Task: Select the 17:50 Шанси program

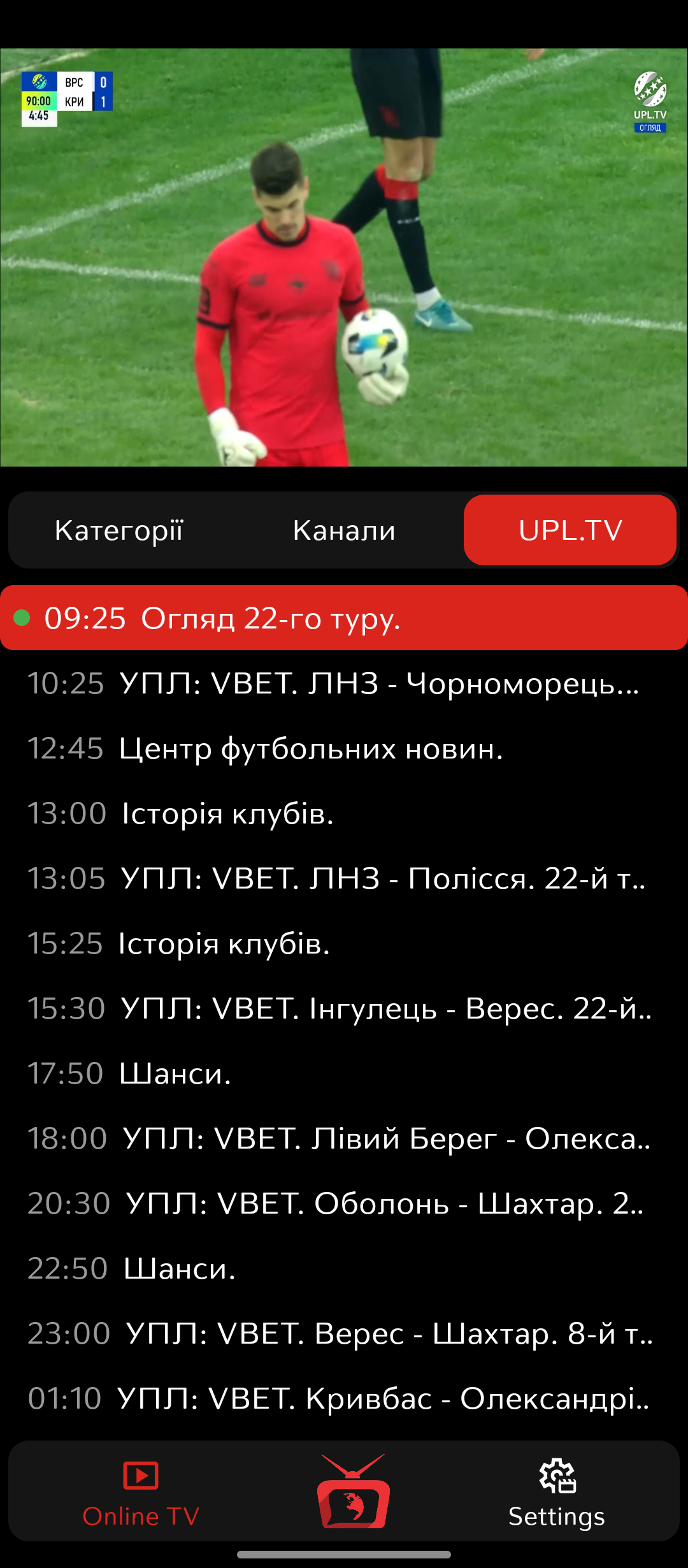Action: pyautogui.click(x=344, y=1073)
